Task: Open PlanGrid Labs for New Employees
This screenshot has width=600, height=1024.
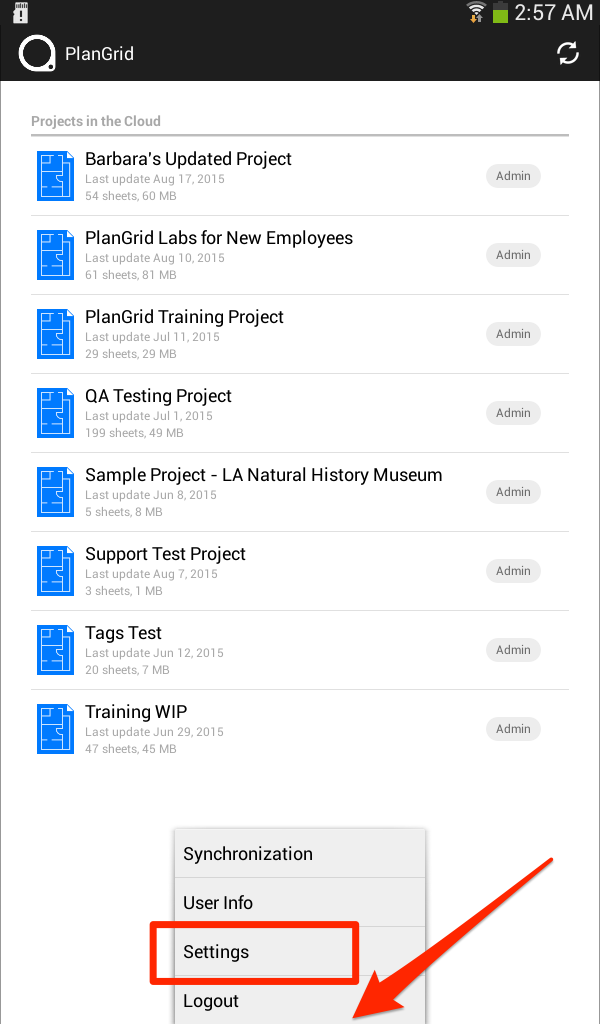Action: [300, 255]
